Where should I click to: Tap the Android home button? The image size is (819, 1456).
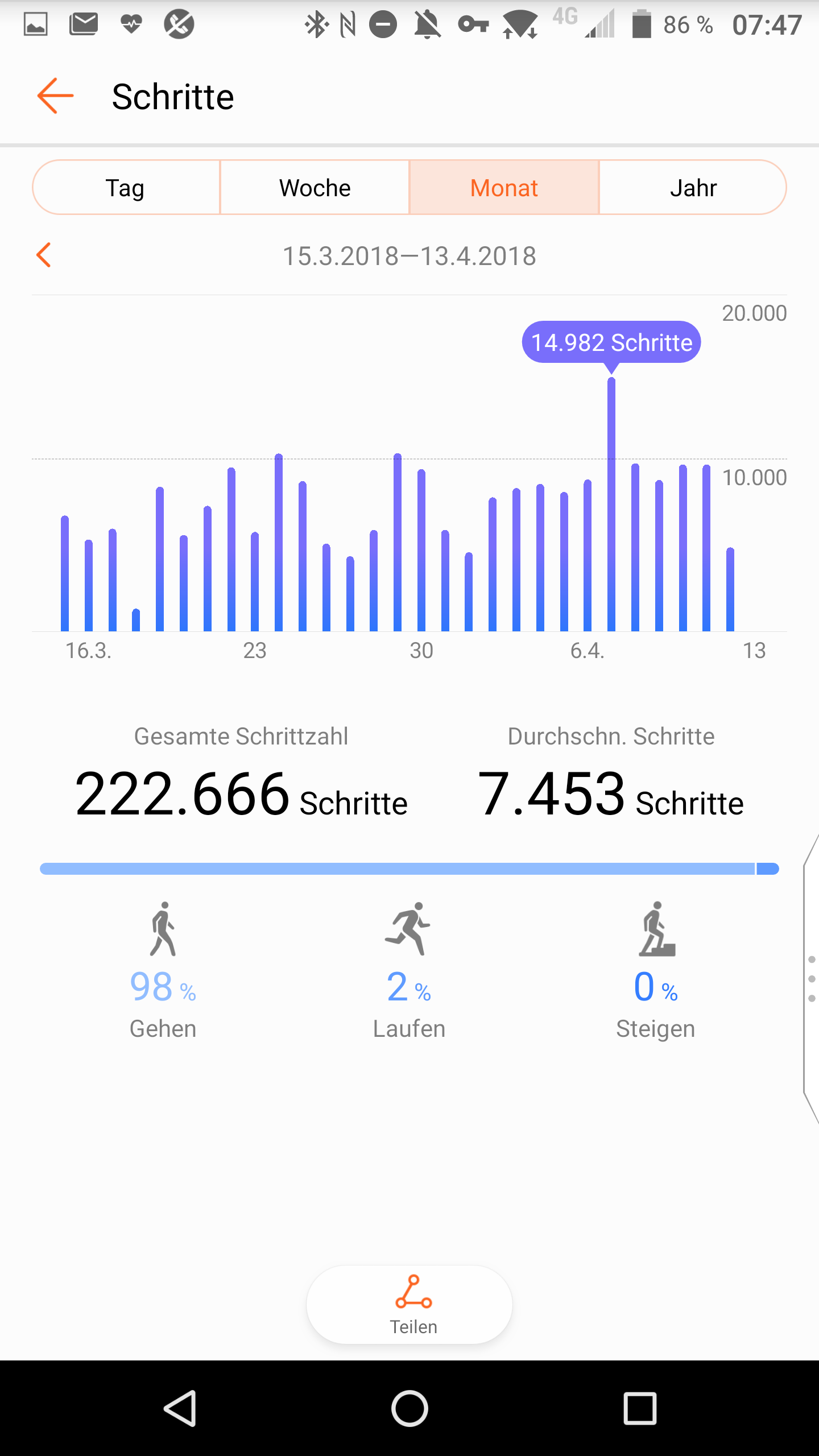[x=409, y=1408]
